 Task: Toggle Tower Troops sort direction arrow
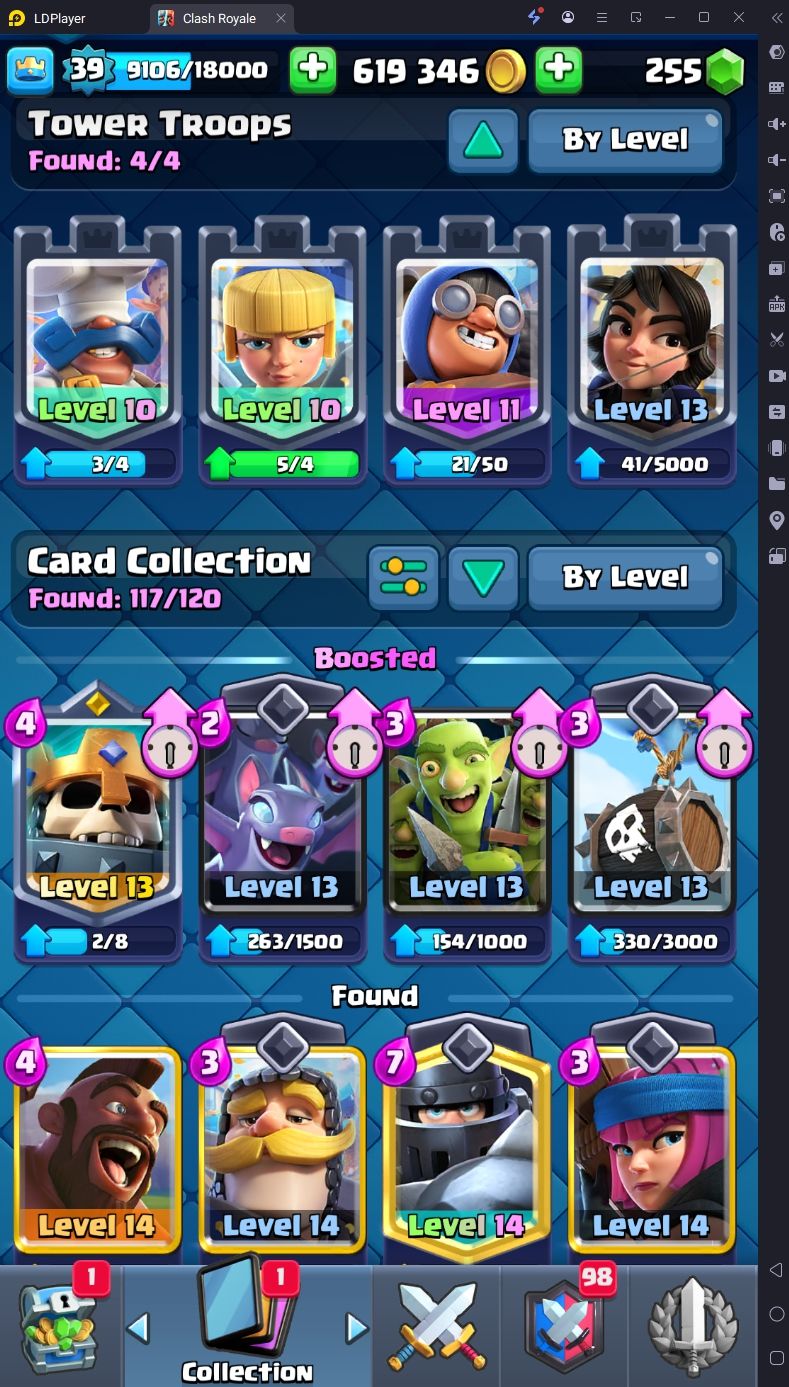click(x=483, y=141)
